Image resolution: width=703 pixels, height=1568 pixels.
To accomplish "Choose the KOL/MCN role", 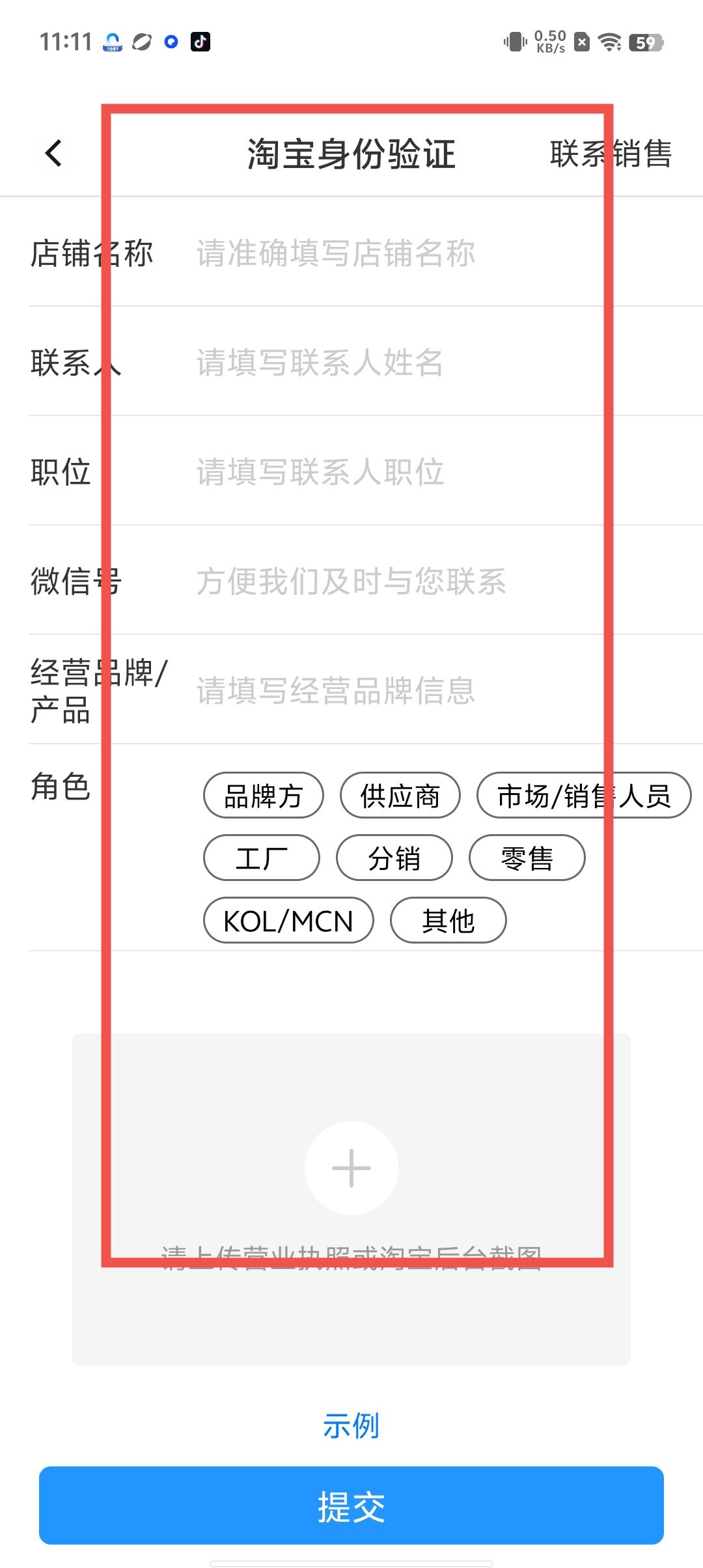I will pos(288,921).
